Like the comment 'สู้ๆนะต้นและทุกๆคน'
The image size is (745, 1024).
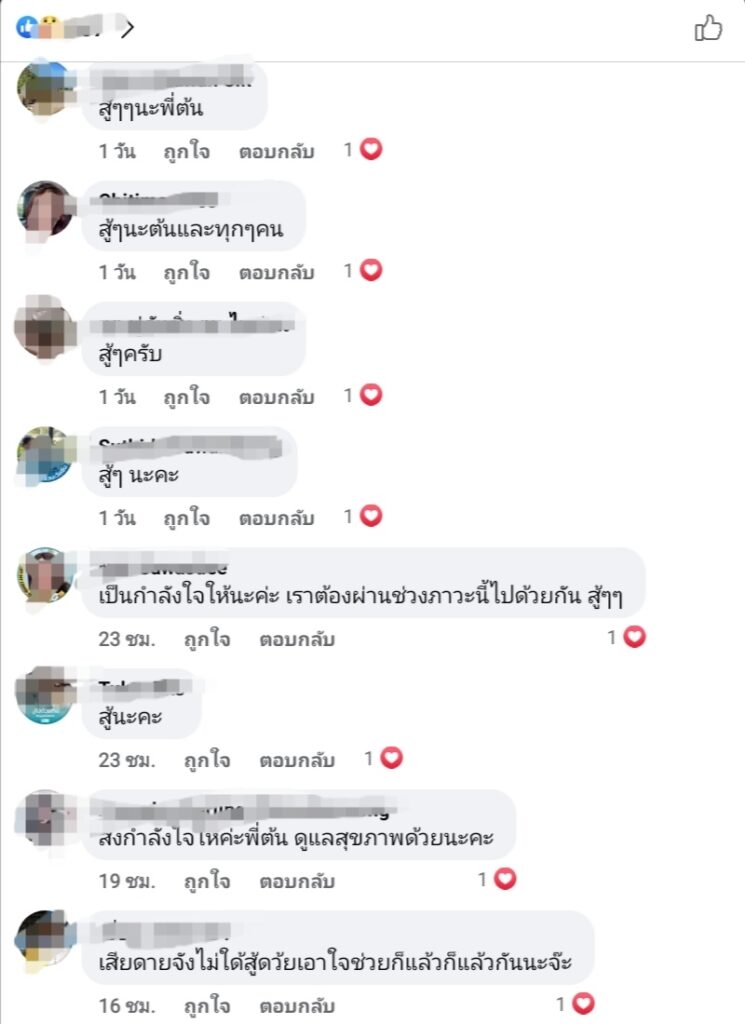pos(187,271)
